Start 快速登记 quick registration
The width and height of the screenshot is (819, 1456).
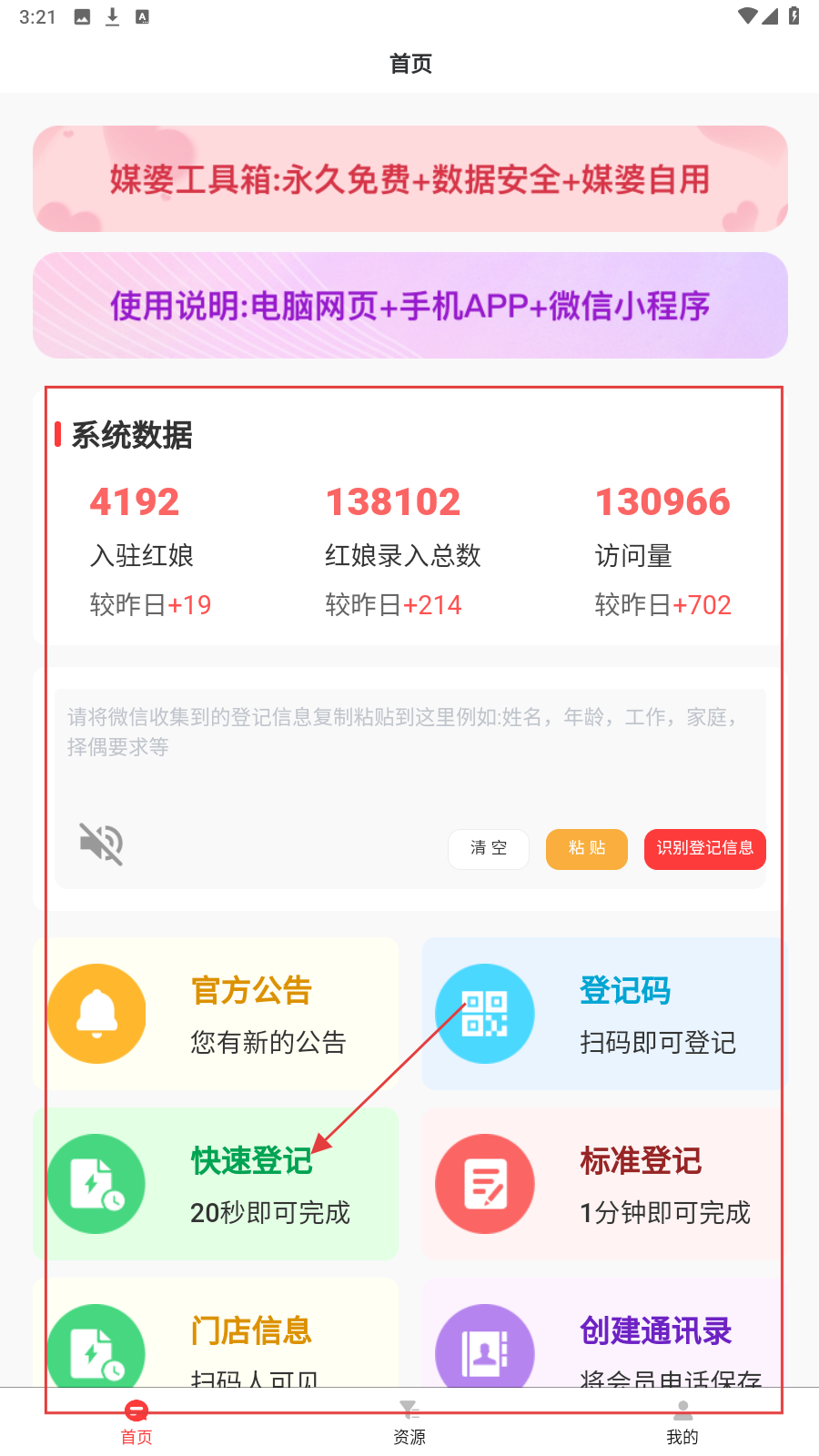click(x=216, y=1184)
